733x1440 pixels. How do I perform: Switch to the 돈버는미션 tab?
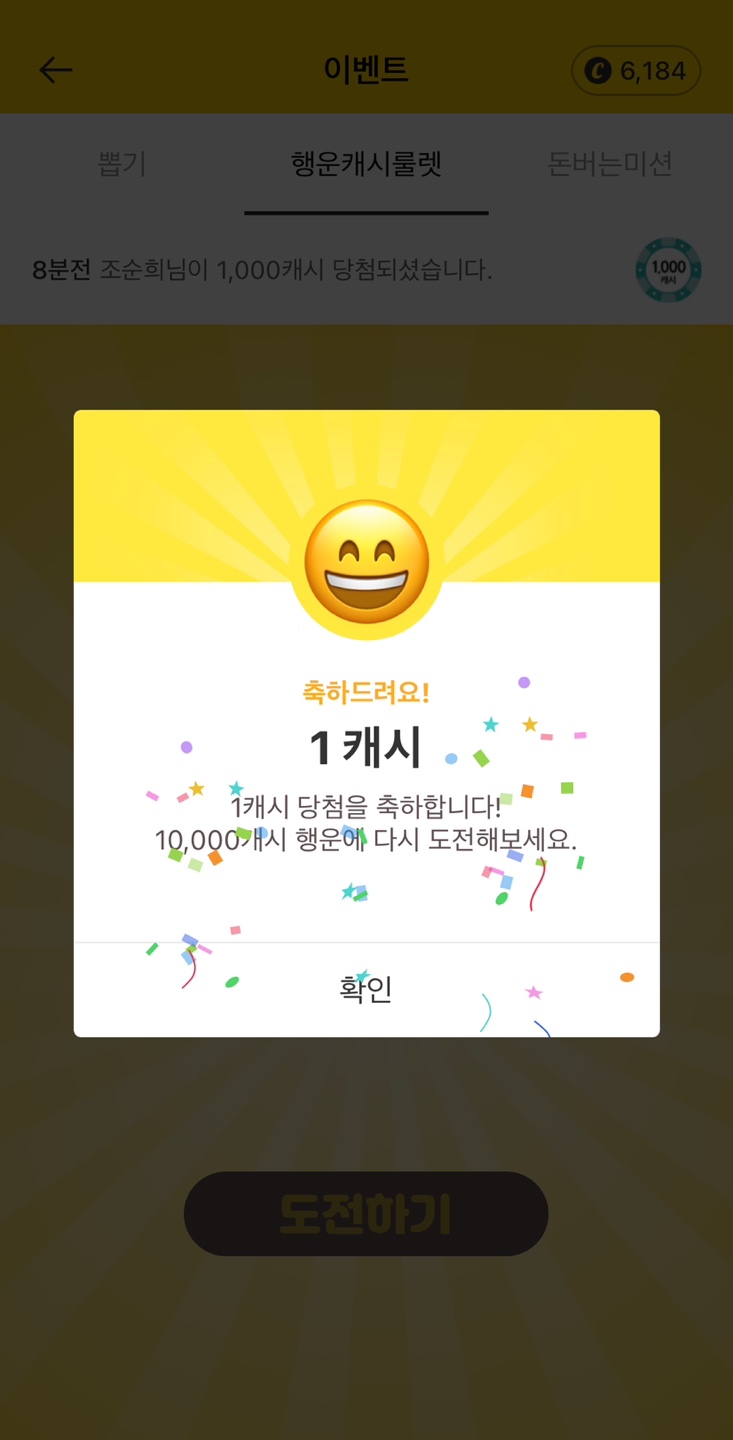pyautogui.click(x=611, y=166)
